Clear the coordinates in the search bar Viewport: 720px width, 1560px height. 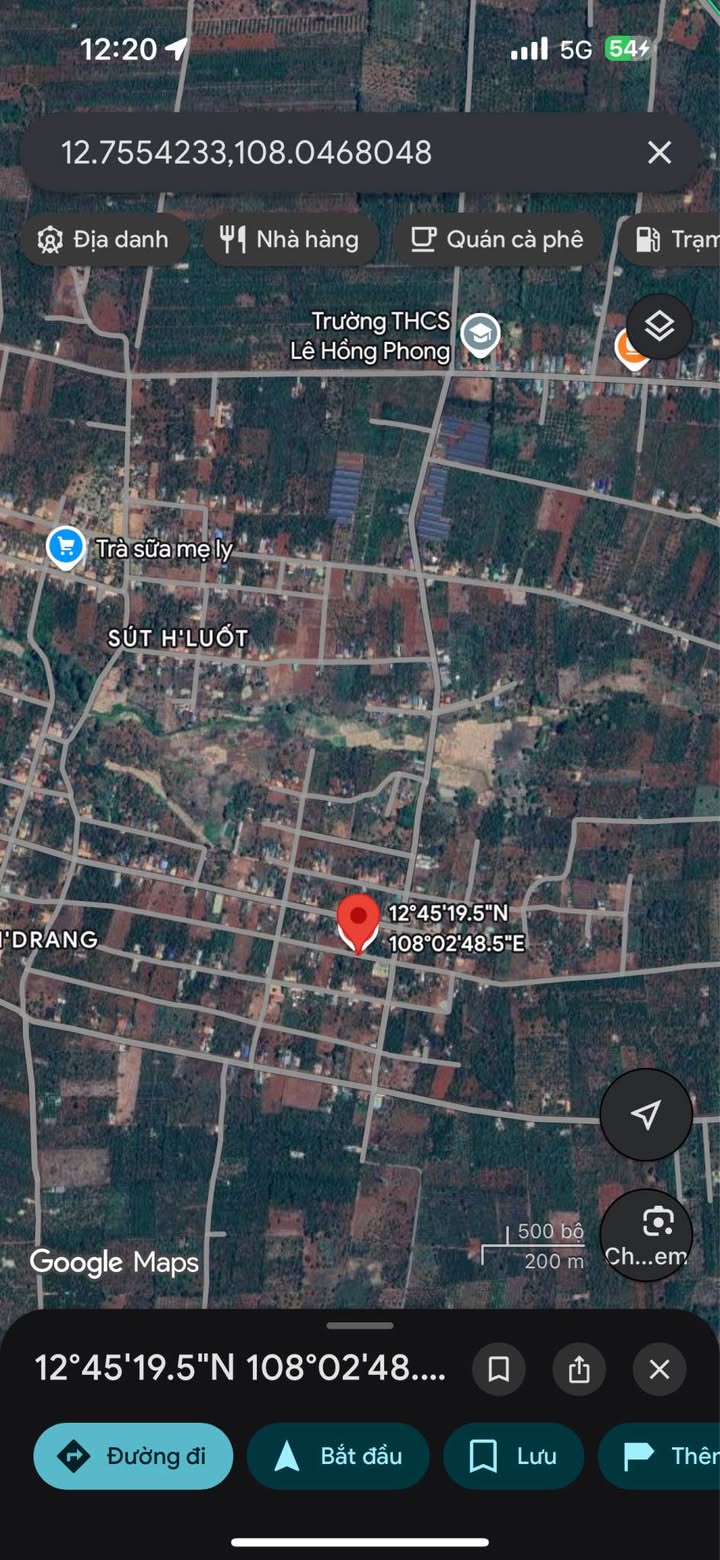659,152
